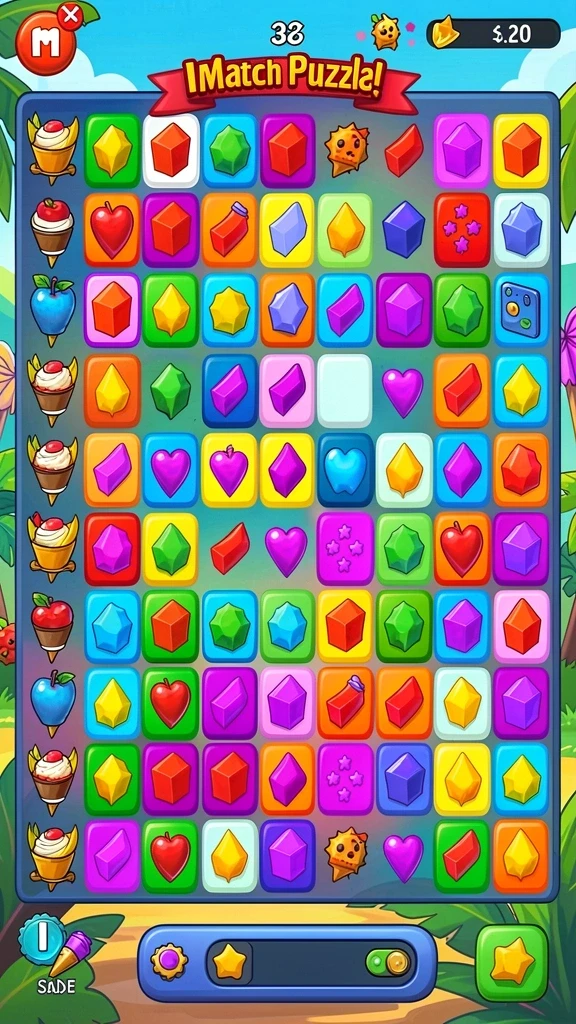Choose the red cube on the white tile
The width and height of the screenshot is (576, 1024).
(x=170, y=151)
